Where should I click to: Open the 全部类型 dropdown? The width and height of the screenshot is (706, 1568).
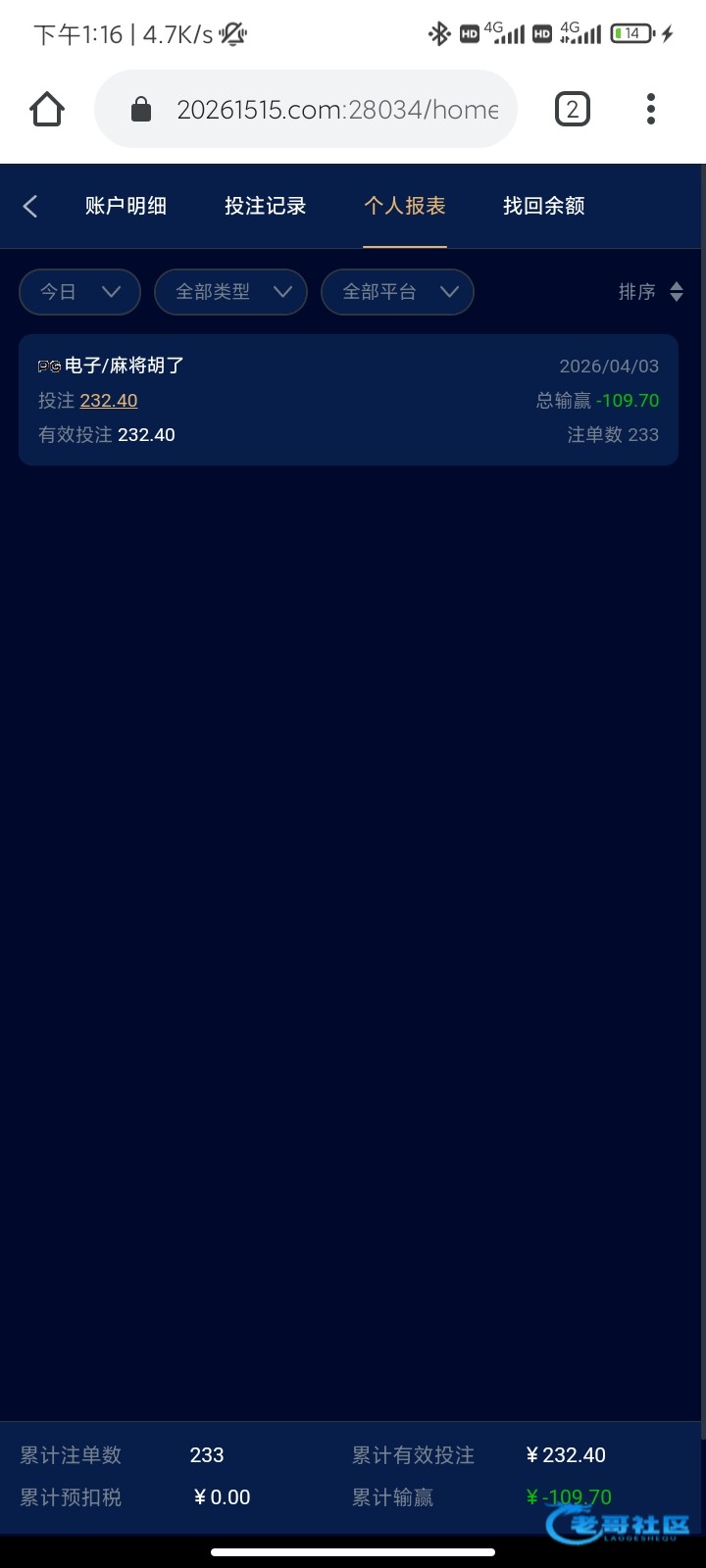[231, 292]
